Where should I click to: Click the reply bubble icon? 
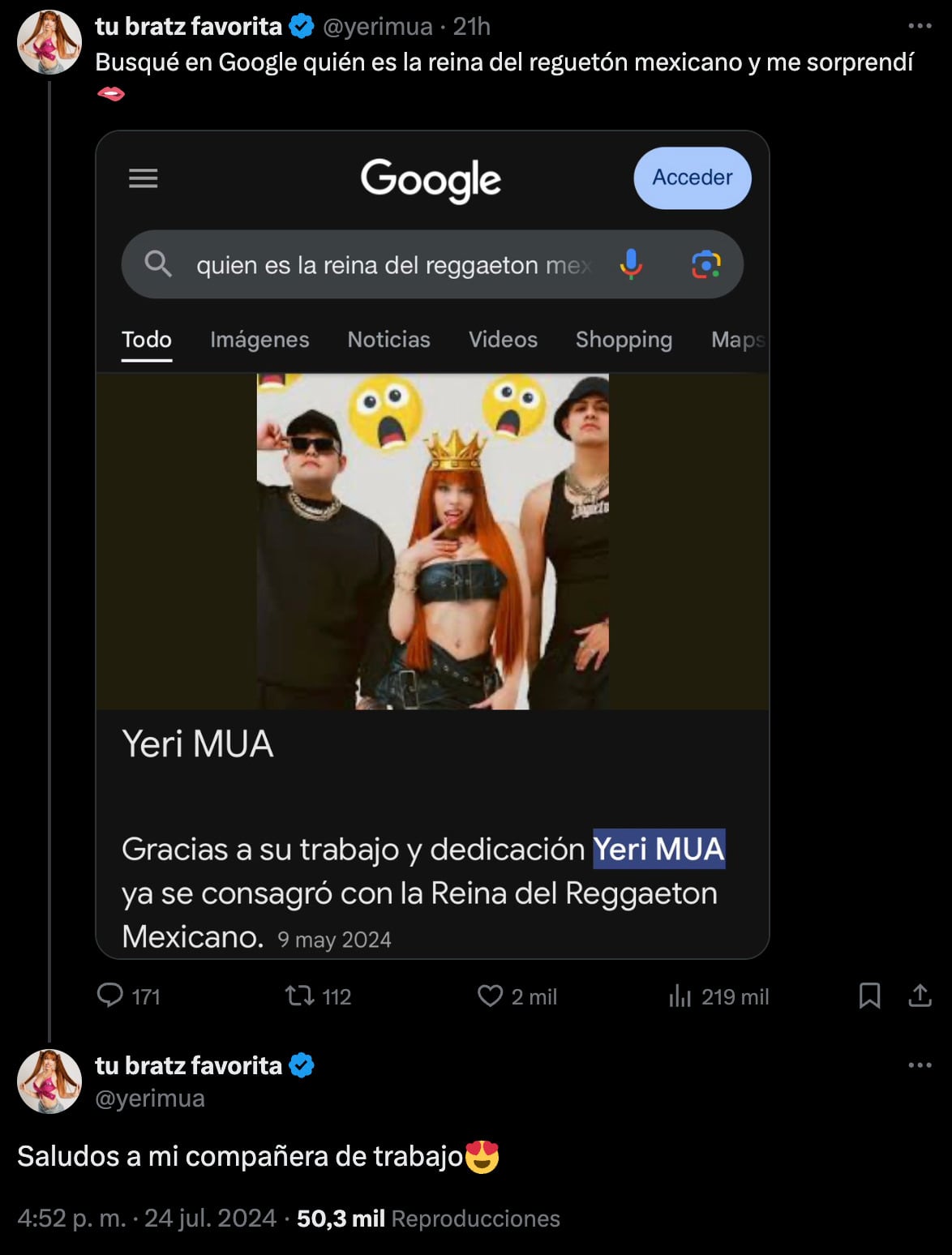(109, 996)
